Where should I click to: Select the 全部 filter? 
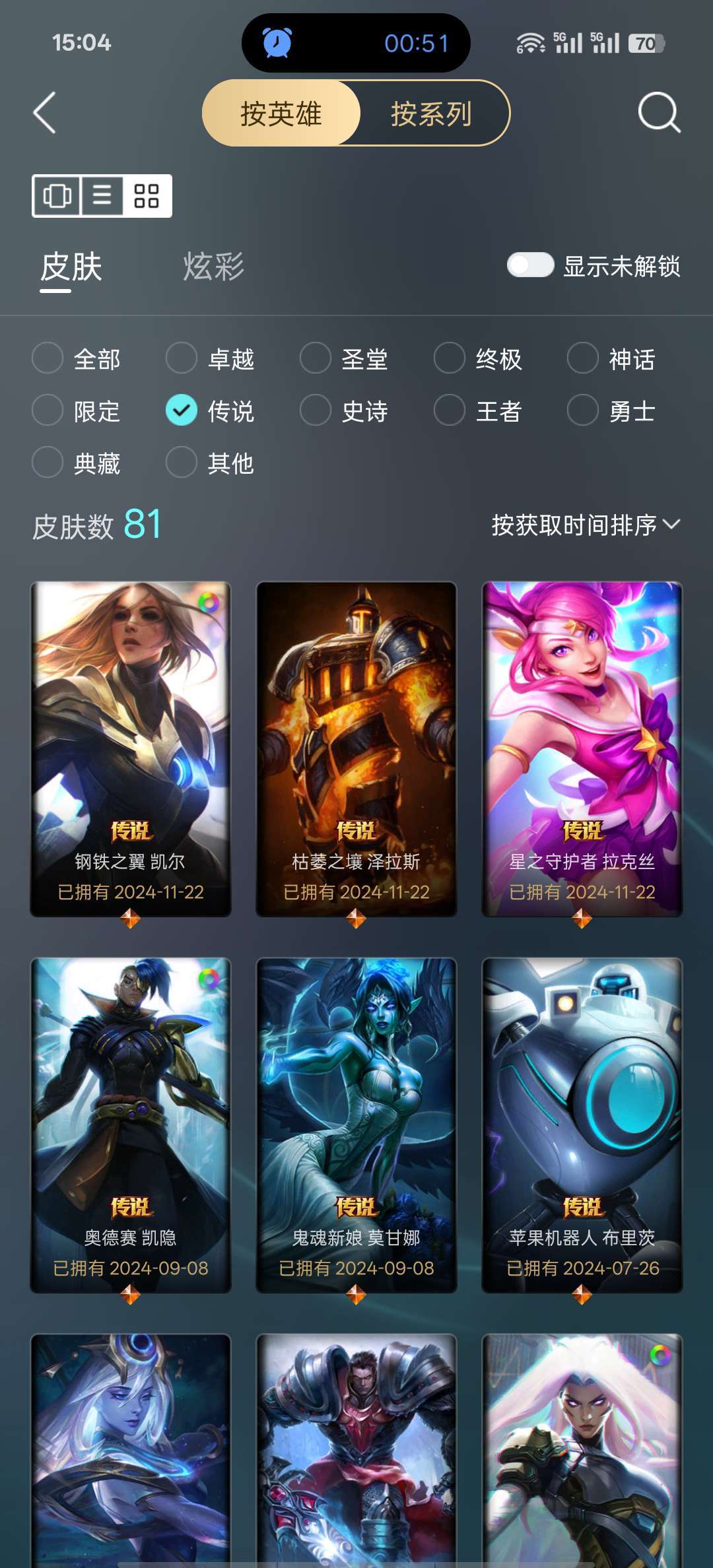pos(77,359)
